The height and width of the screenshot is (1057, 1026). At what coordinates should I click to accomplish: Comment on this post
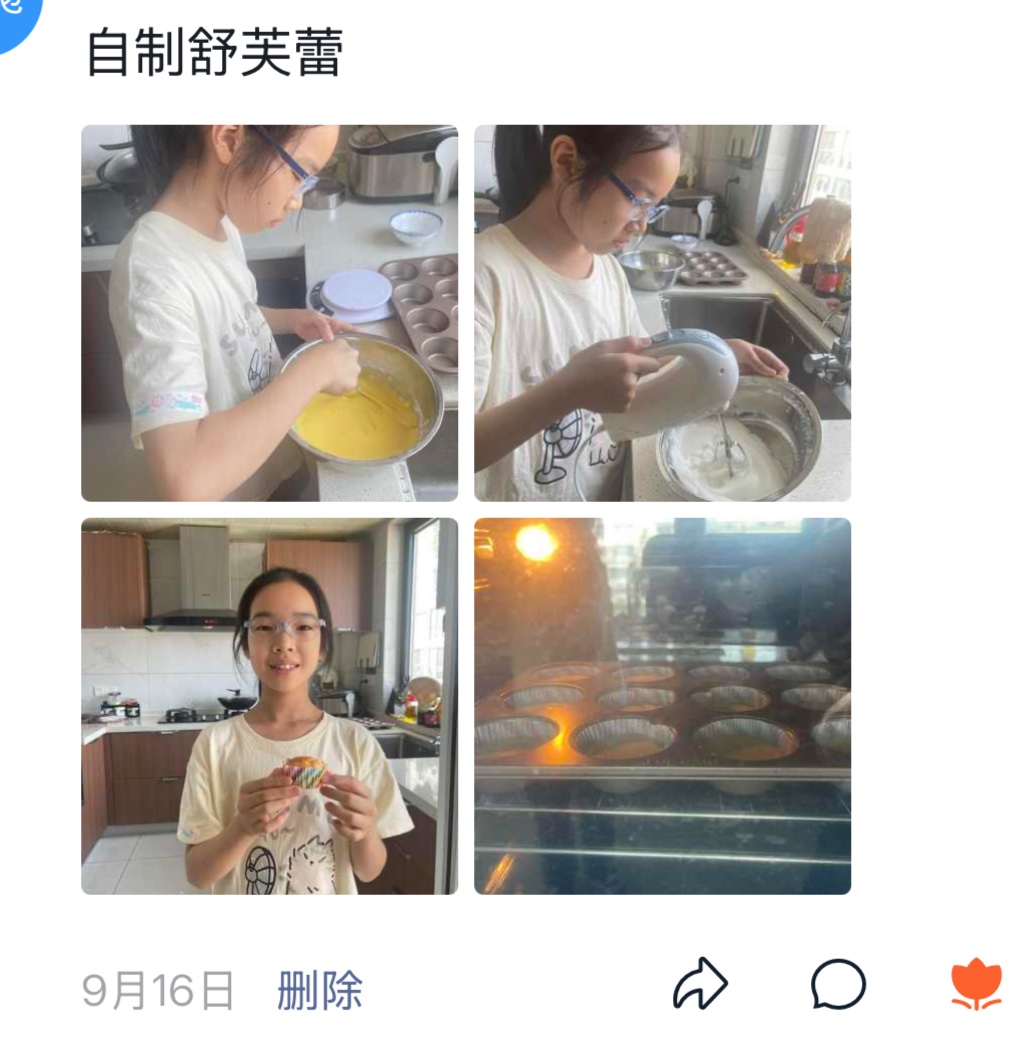[837, 985]
